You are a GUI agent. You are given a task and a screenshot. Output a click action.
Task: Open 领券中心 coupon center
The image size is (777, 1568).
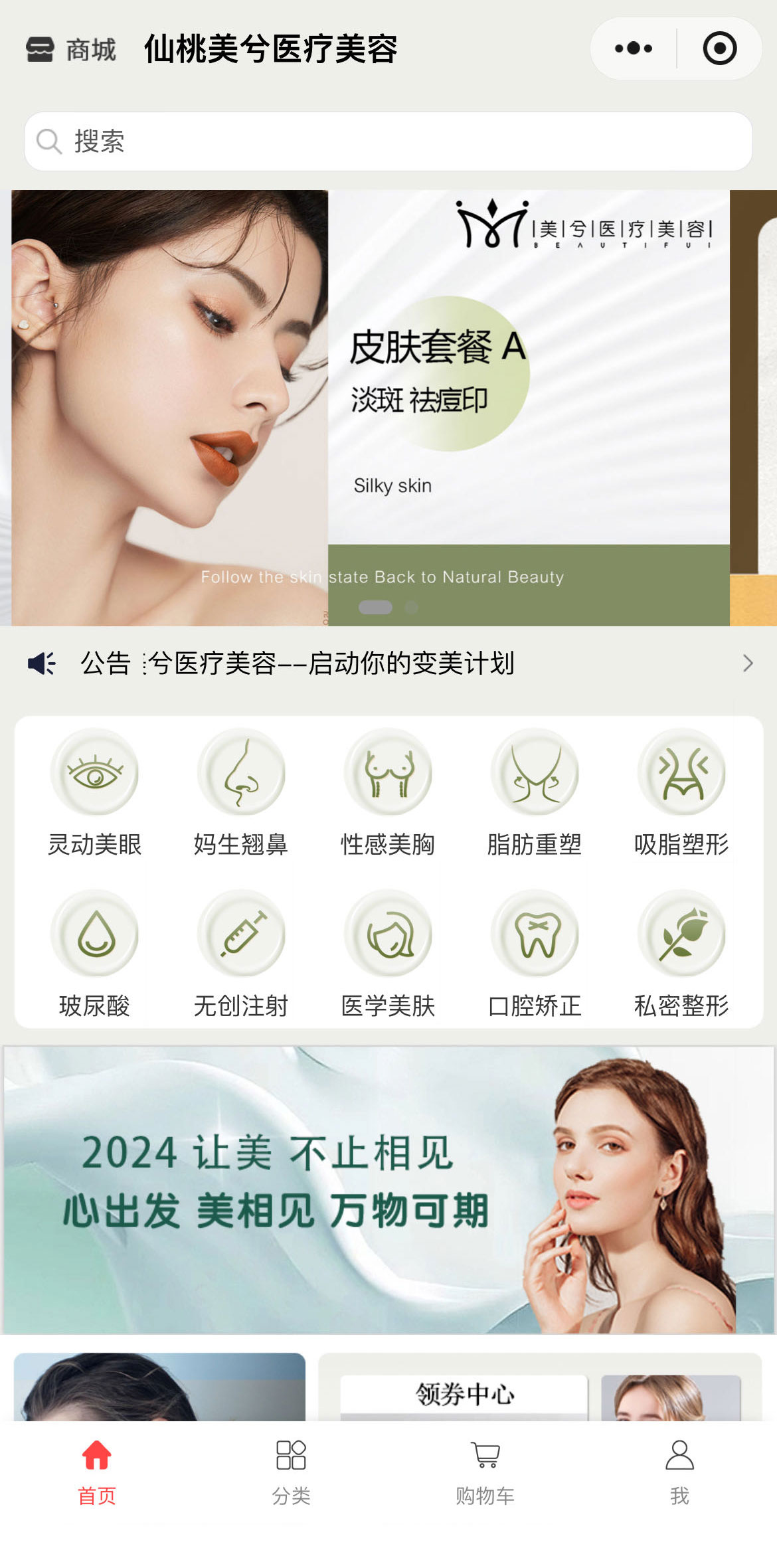pyautogui.click(x=464, y=1393)
